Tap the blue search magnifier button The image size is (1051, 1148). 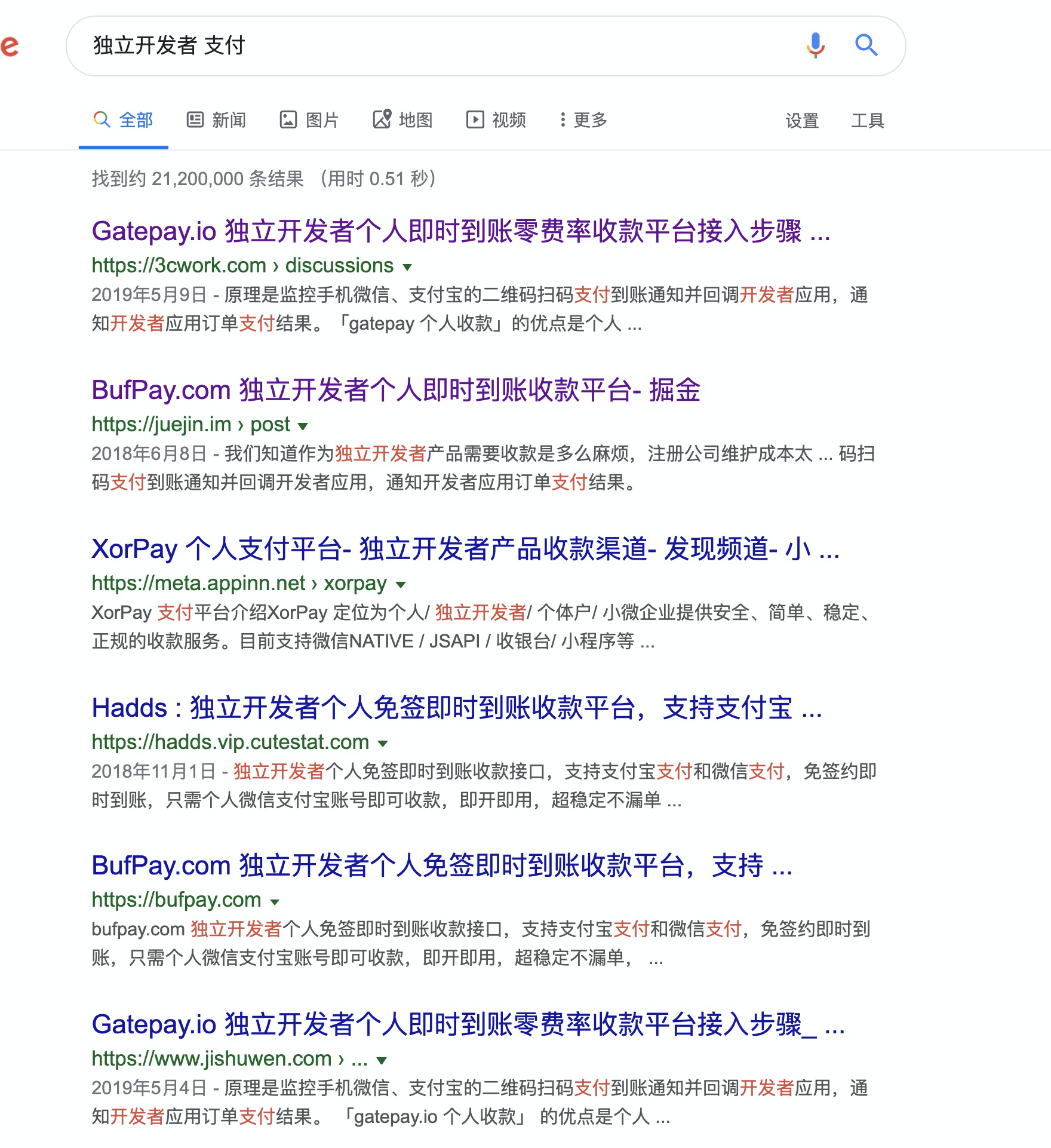866,45
